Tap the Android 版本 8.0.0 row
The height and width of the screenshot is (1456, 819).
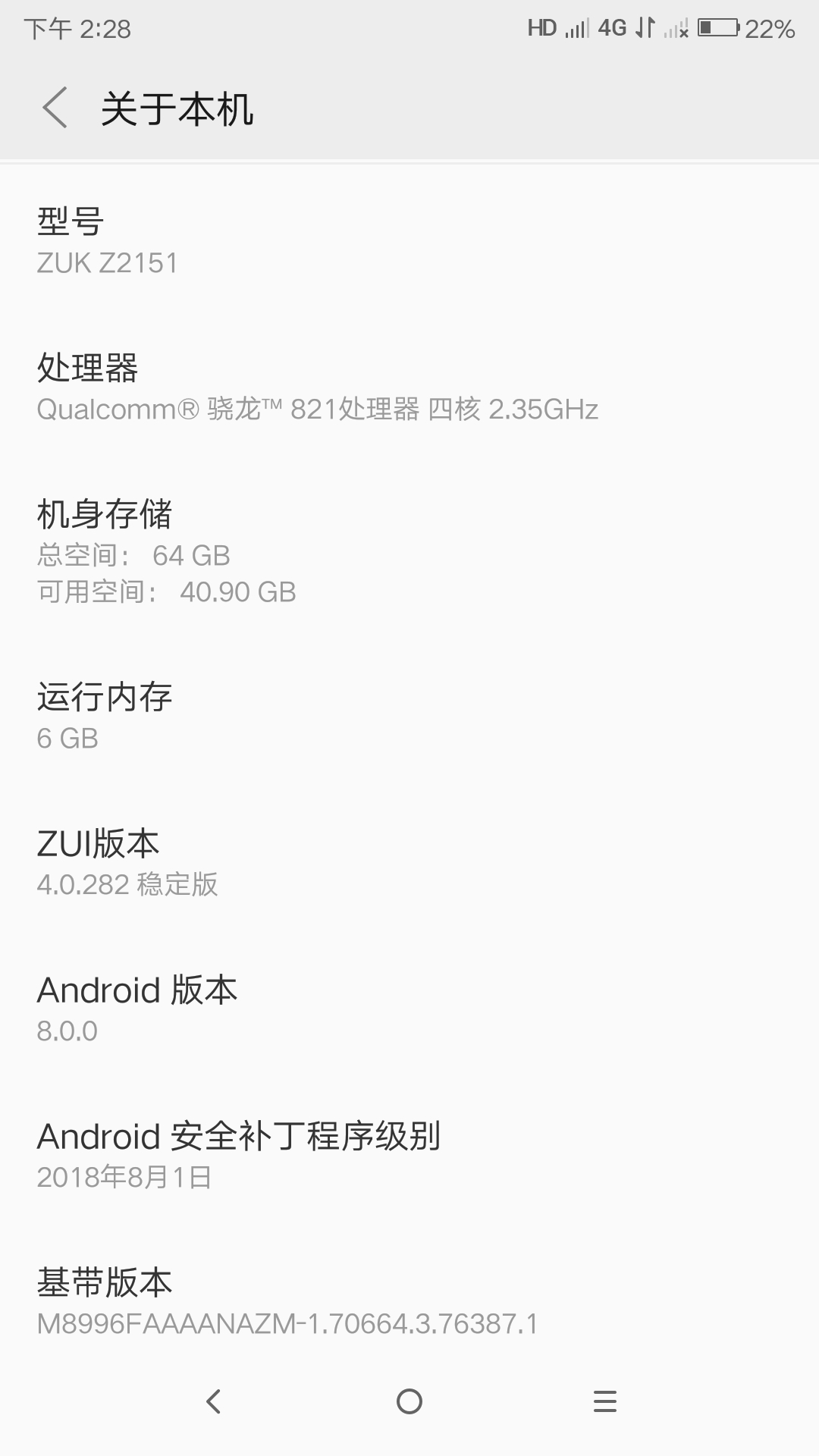[x=409, y=1009]
